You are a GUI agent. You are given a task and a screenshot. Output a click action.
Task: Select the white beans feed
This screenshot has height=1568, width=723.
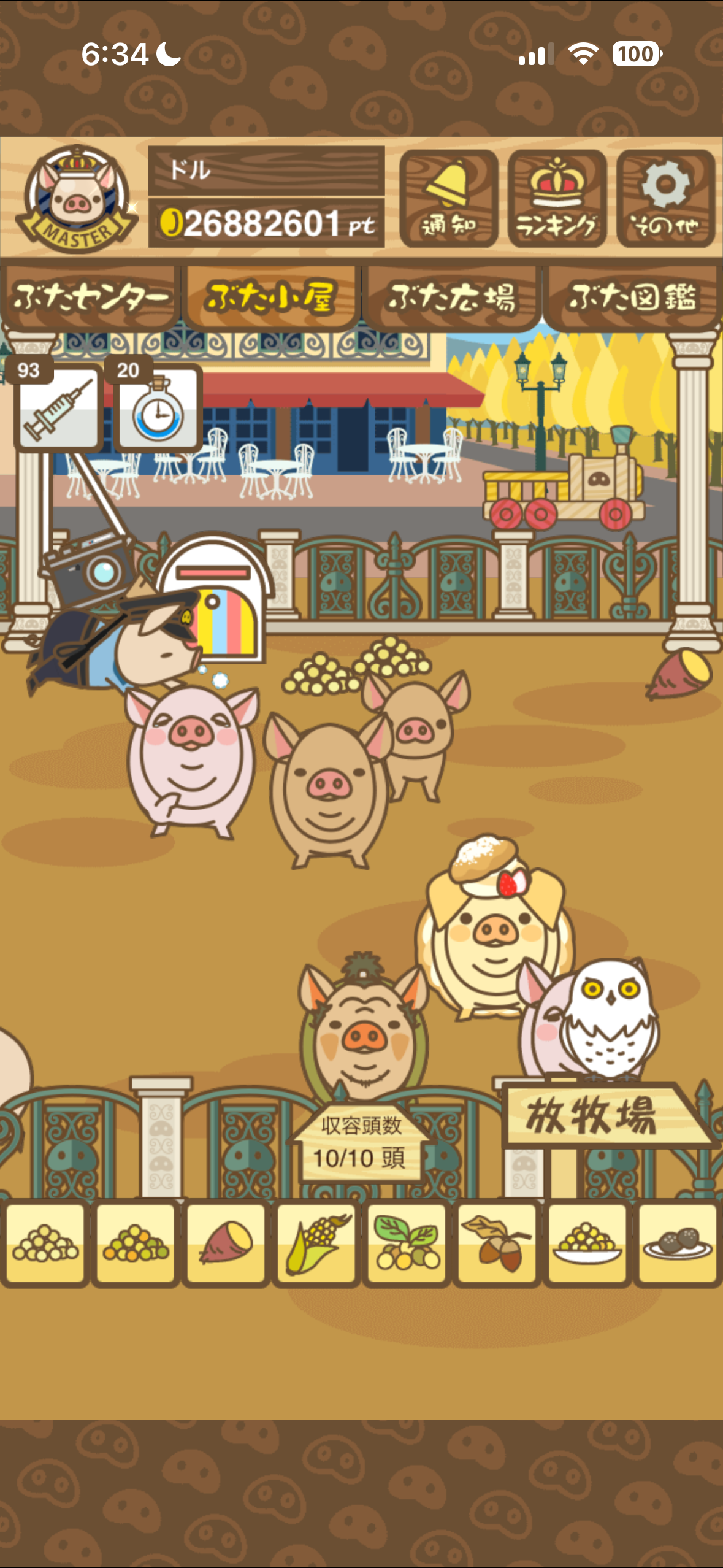46,1243
